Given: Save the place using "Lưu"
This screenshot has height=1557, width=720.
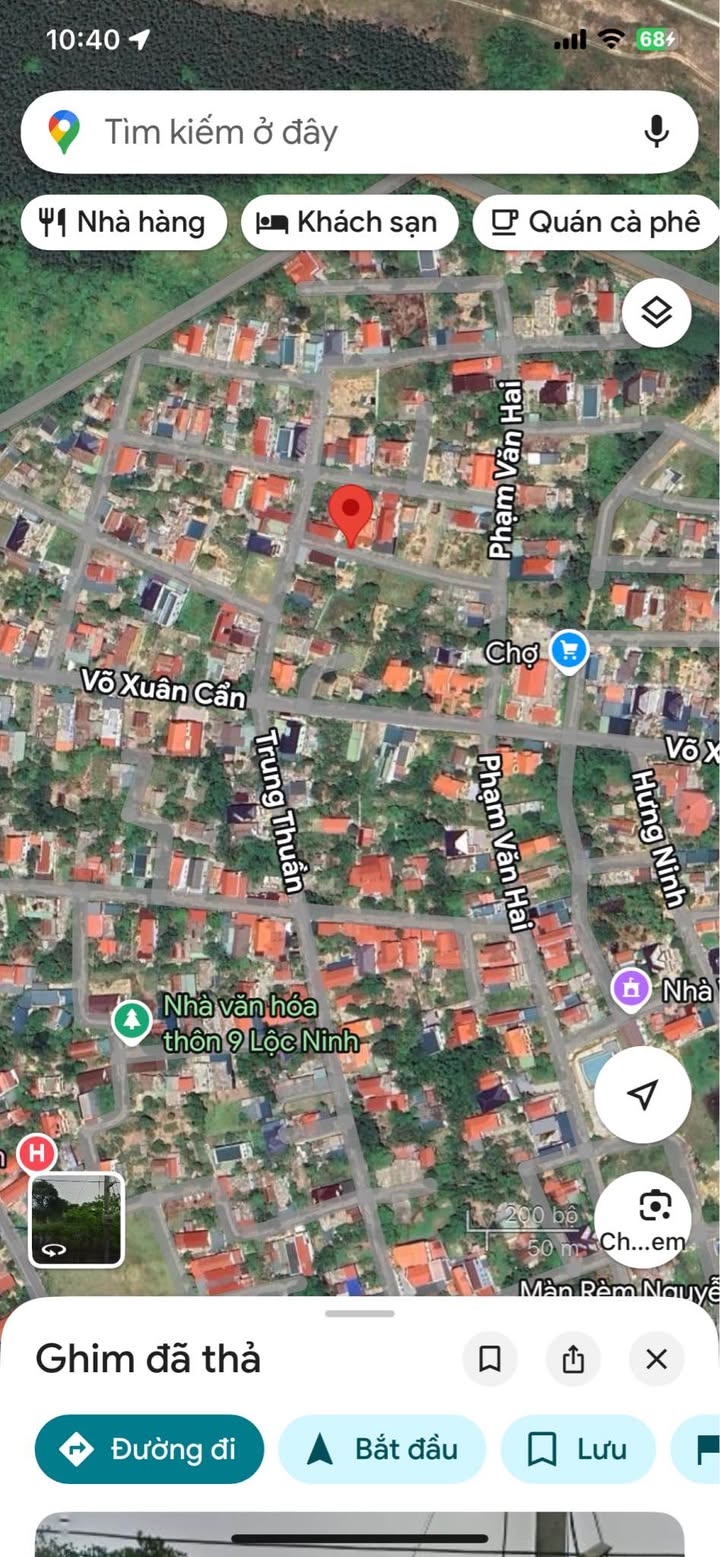Looking at the screenshot, I should [578, 1449].
